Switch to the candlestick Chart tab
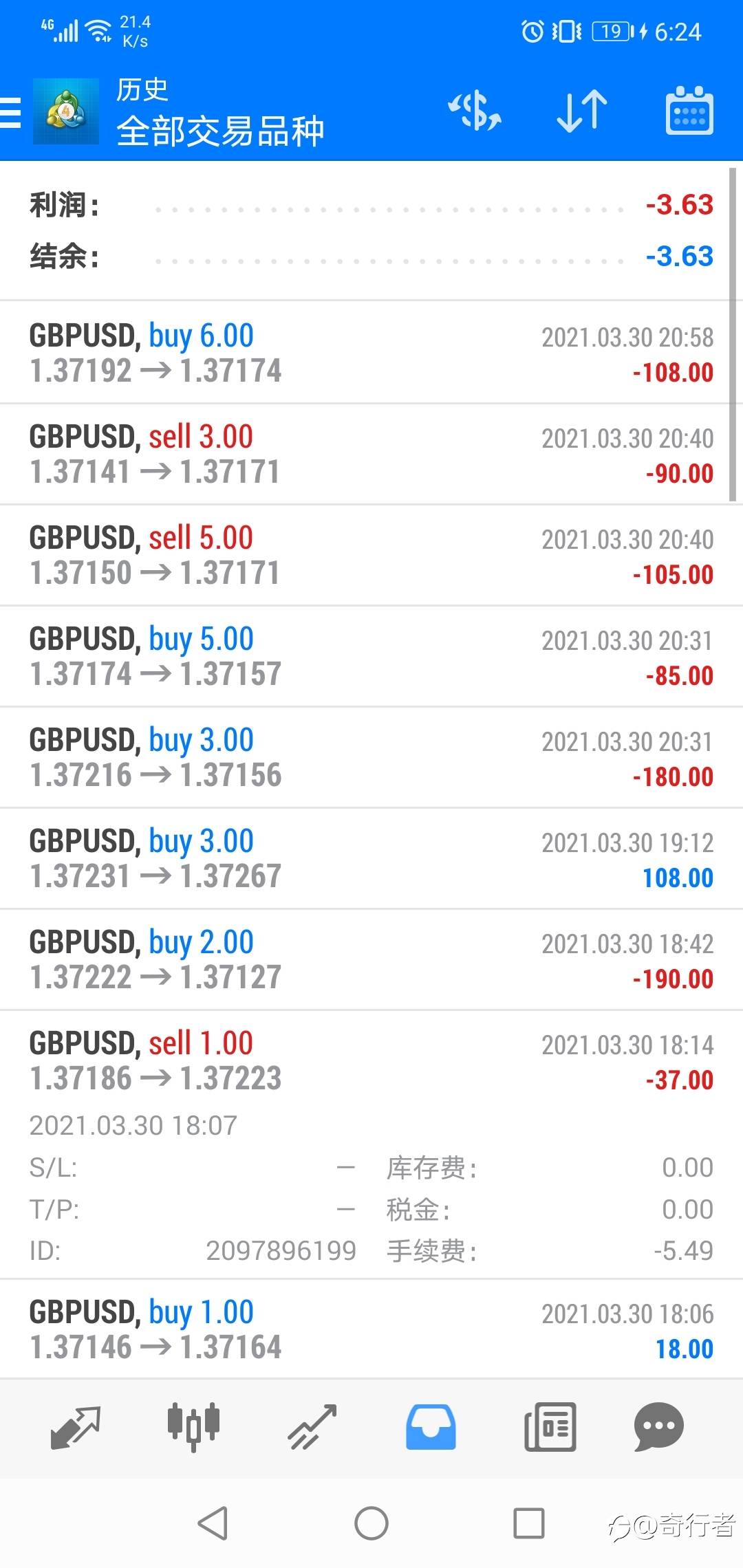The image size is (743, 1568). (193, 1428)
